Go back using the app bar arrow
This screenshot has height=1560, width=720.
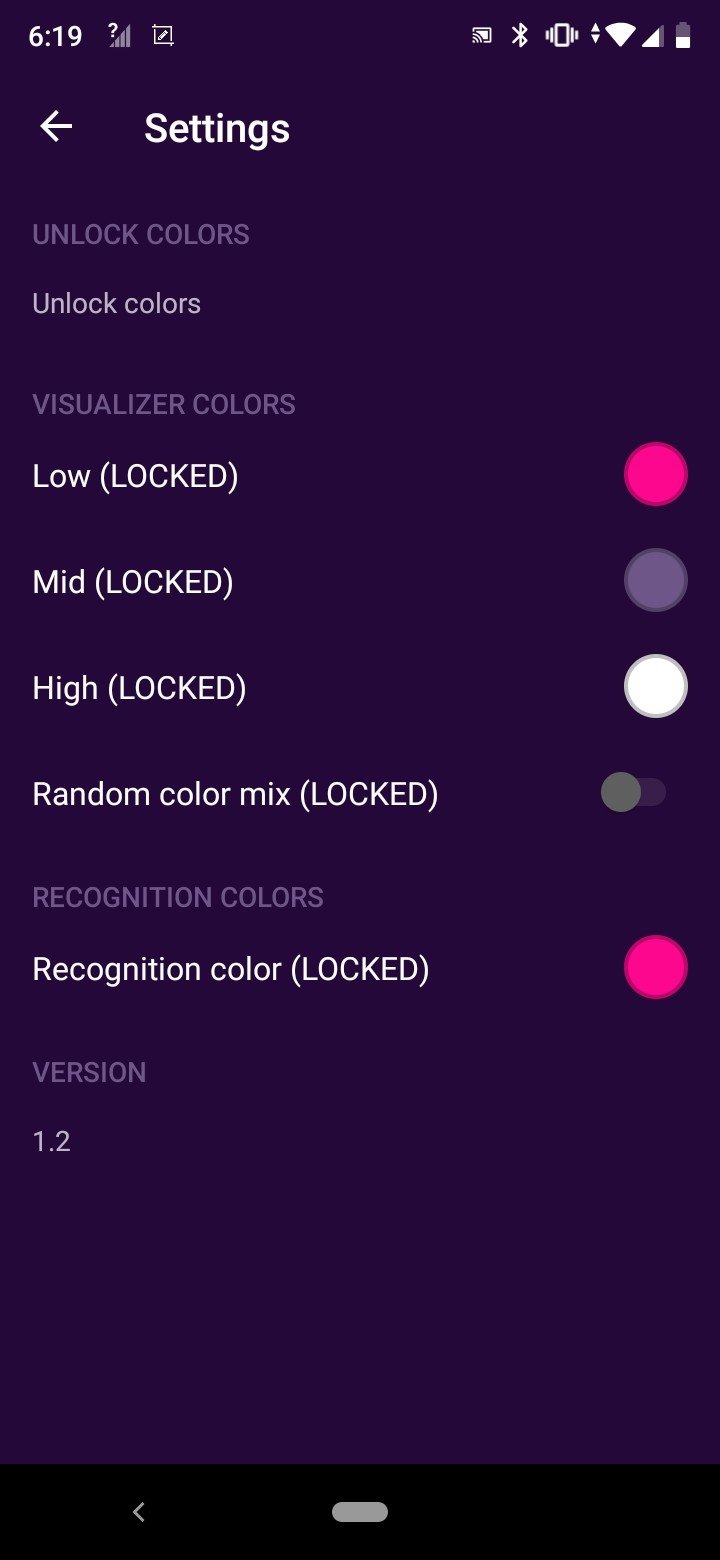point(56,127)
